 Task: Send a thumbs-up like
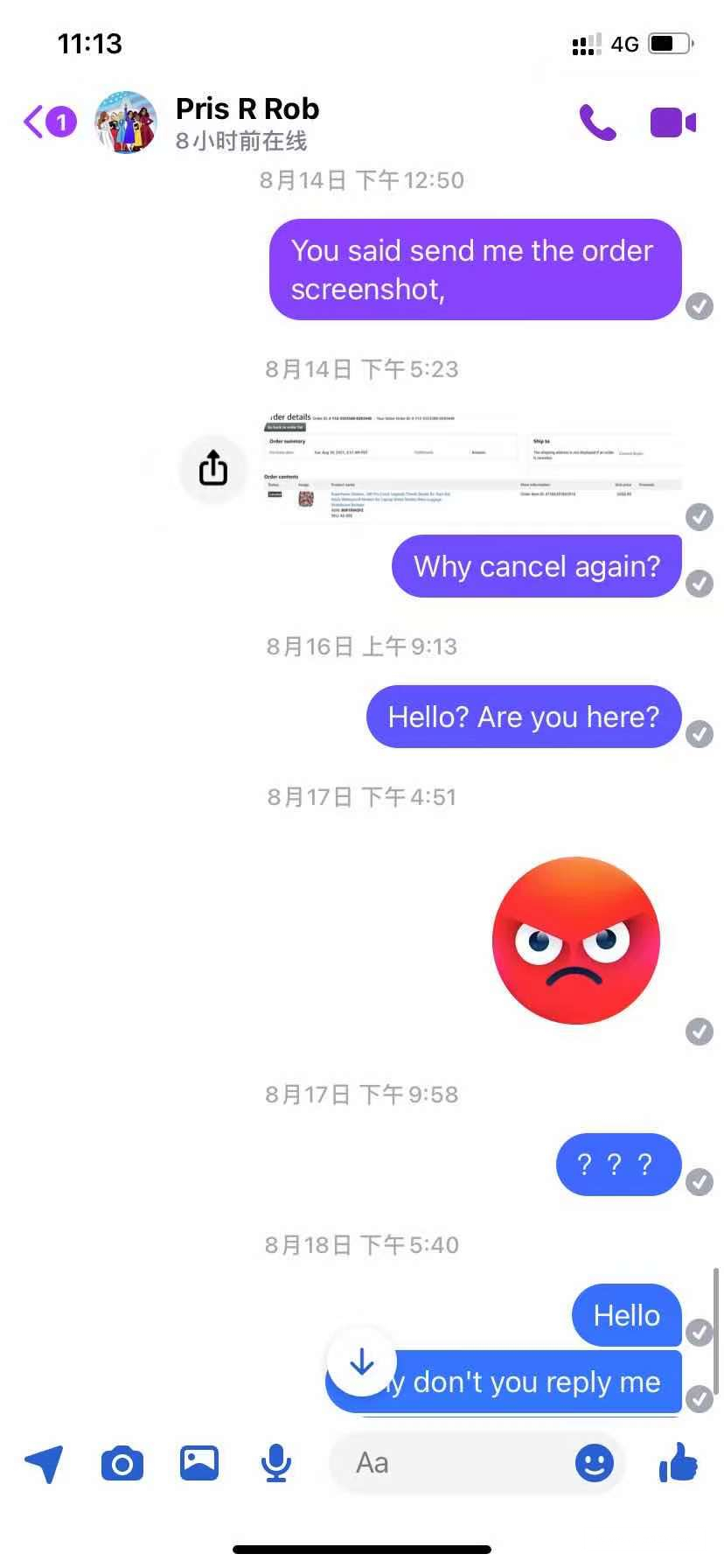point(679,1462)
